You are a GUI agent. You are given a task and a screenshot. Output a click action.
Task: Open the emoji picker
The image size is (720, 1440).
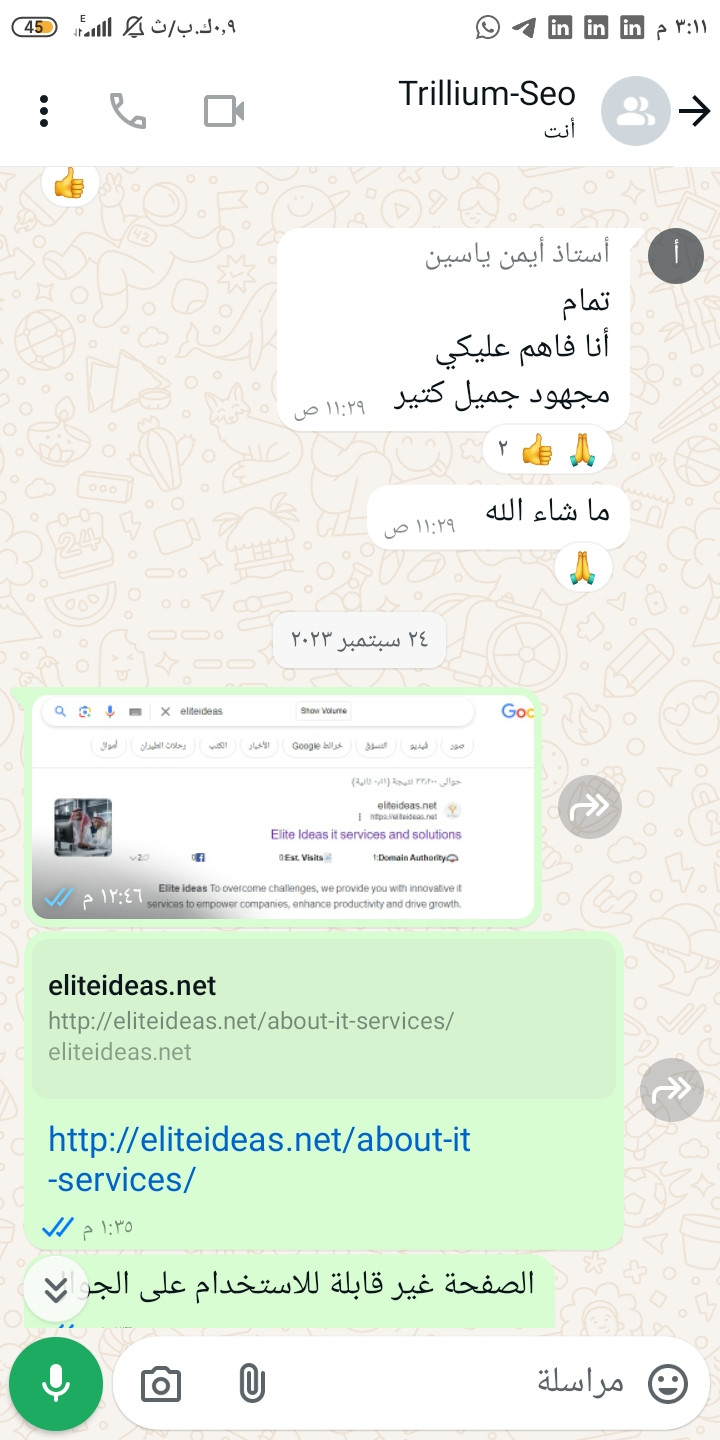[x=668, y=1385]
